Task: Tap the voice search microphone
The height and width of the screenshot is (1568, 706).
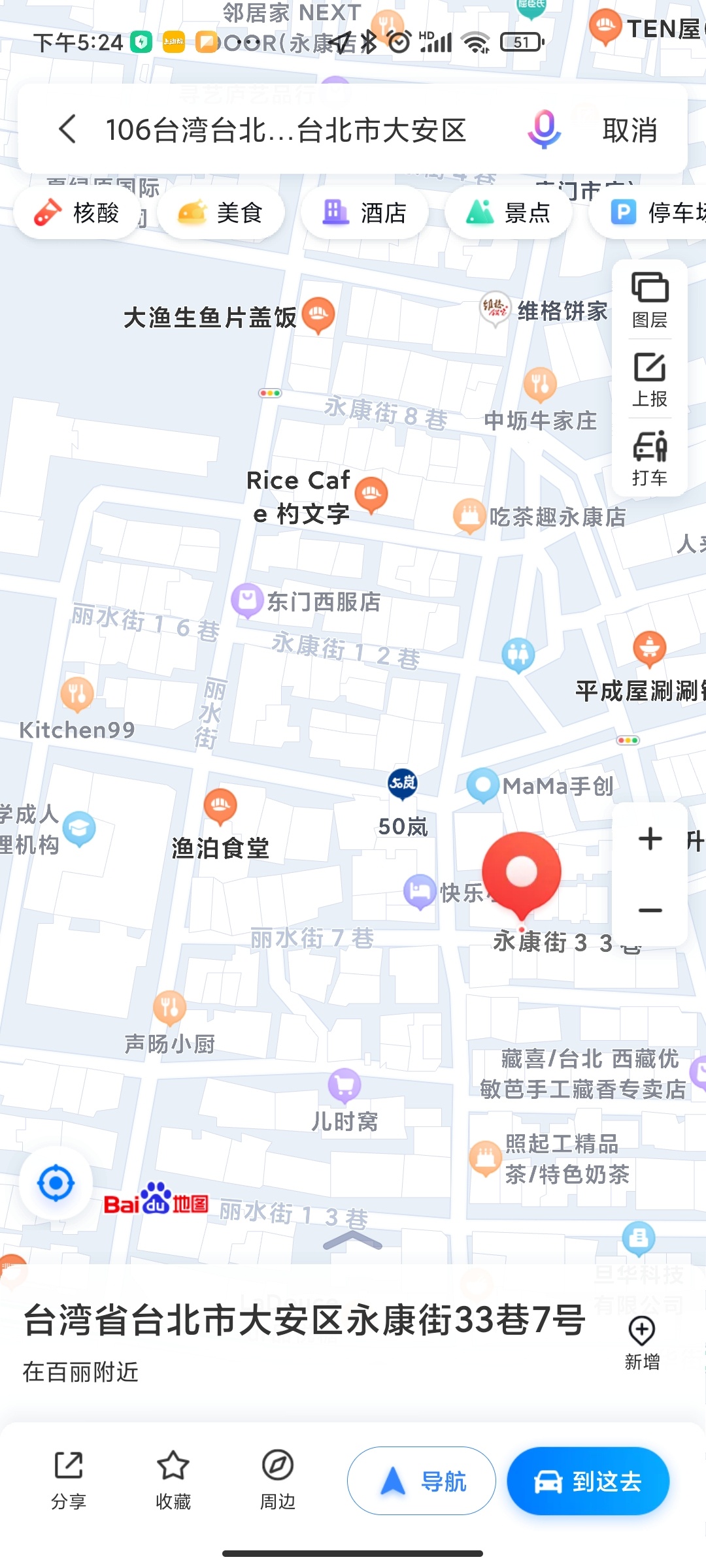Action: (544, 129)
